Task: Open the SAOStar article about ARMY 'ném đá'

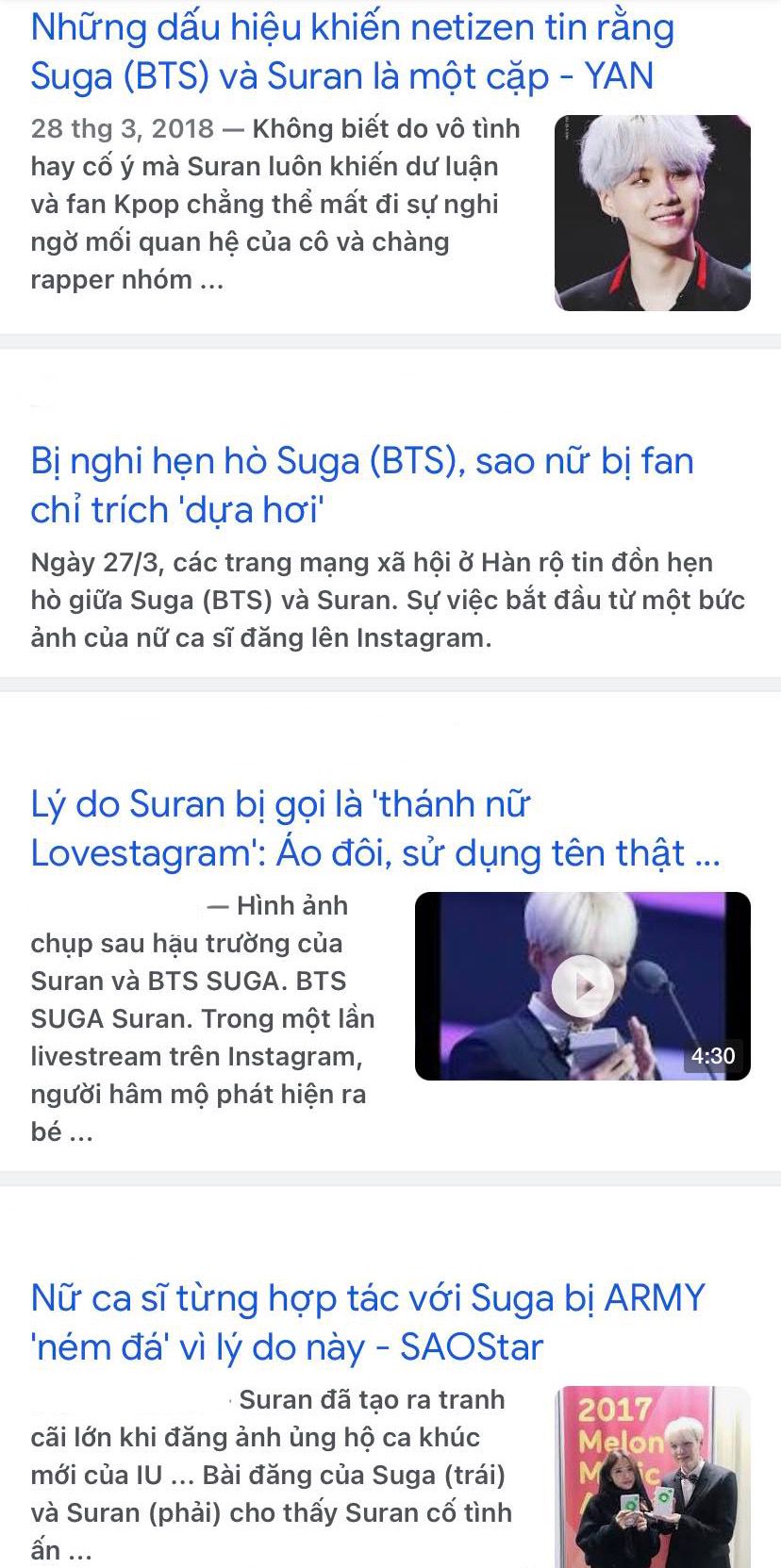Action: 368,1322
